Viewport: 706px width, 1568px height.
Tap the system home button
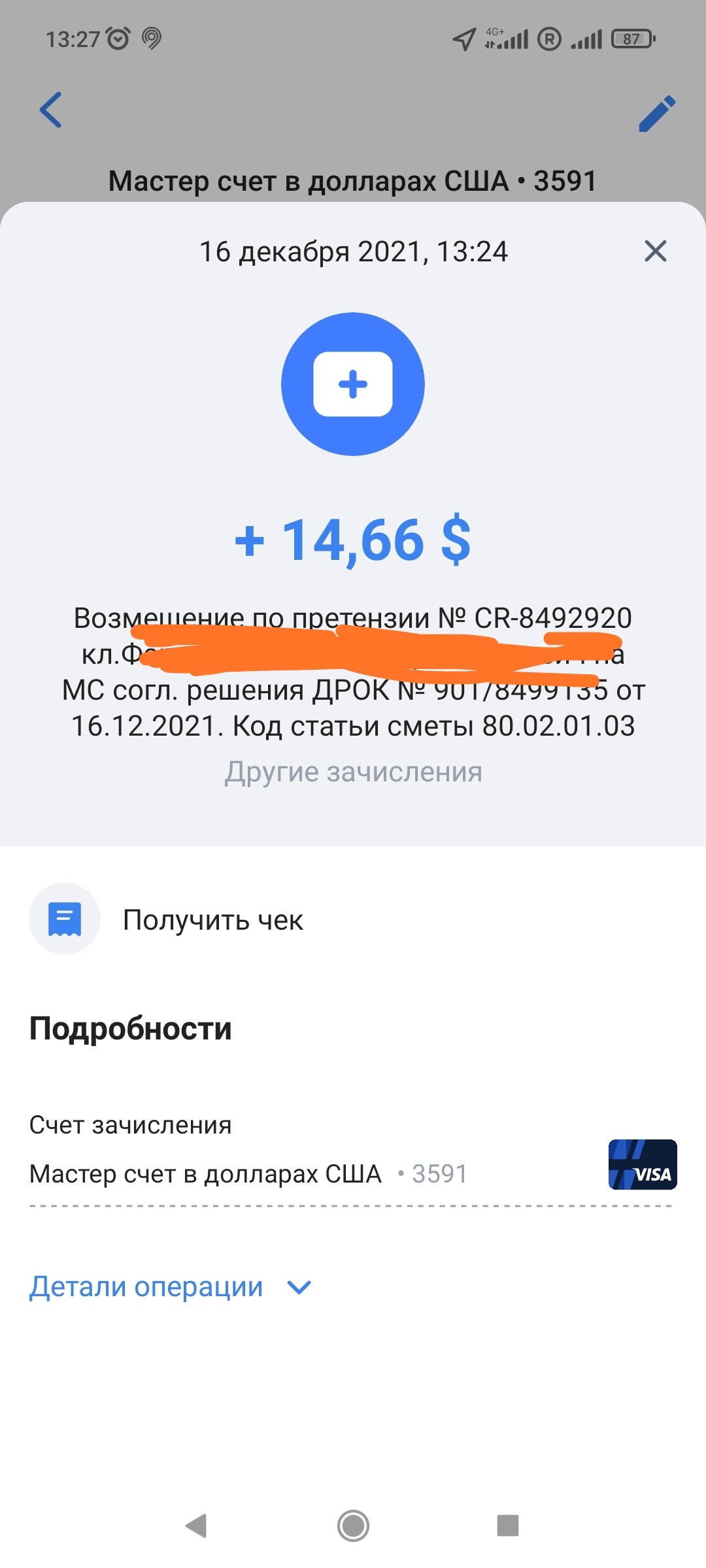(353, 1526)
